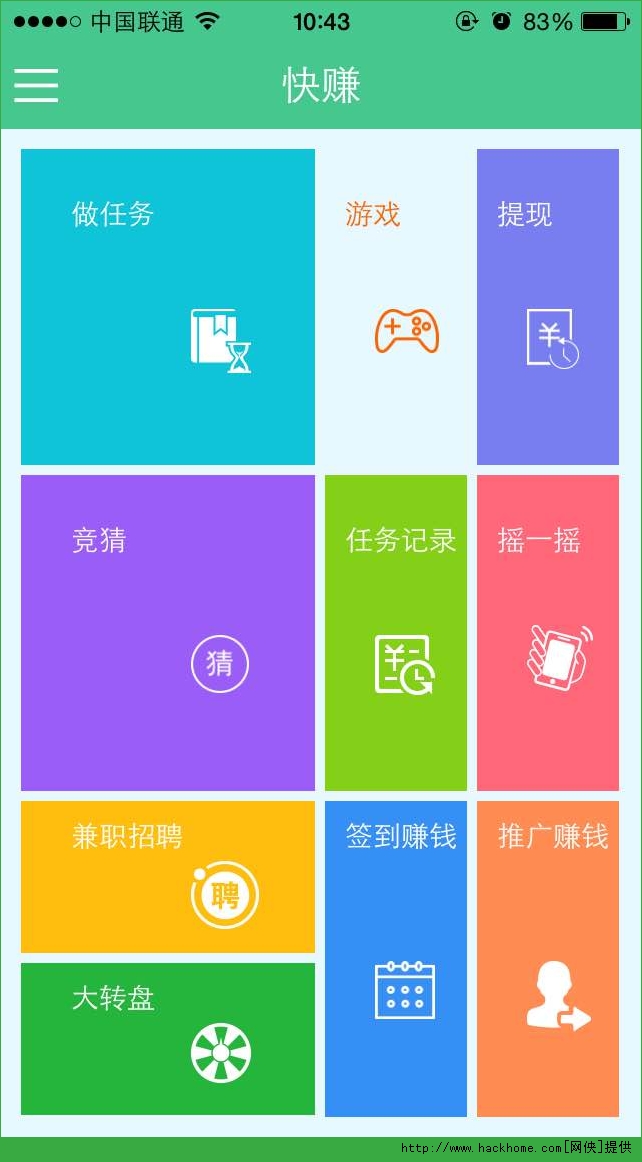
Task: View 任务记录 task records
Action: 396,633
